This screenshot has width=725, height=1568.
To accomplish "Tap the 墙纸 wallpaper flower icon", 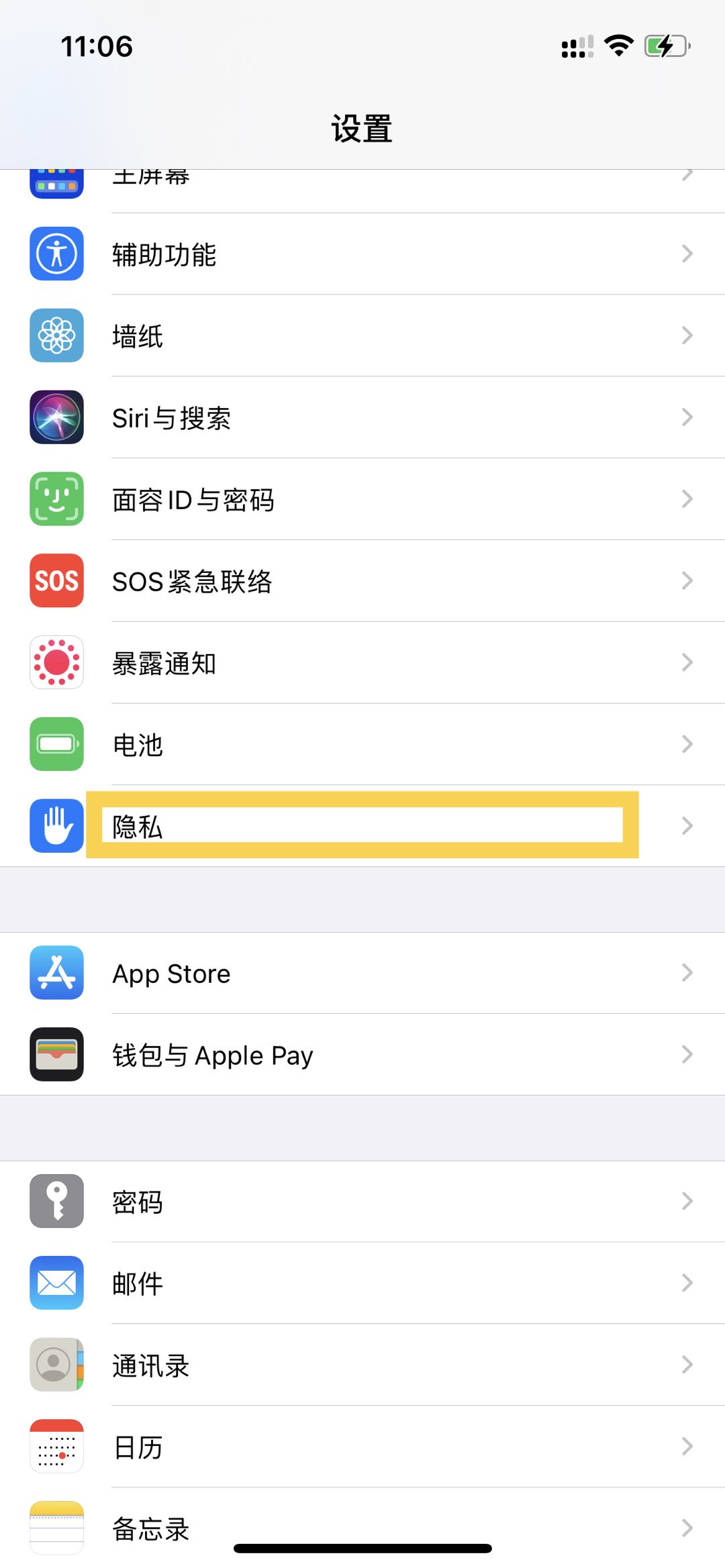I will tap(56, 335).
